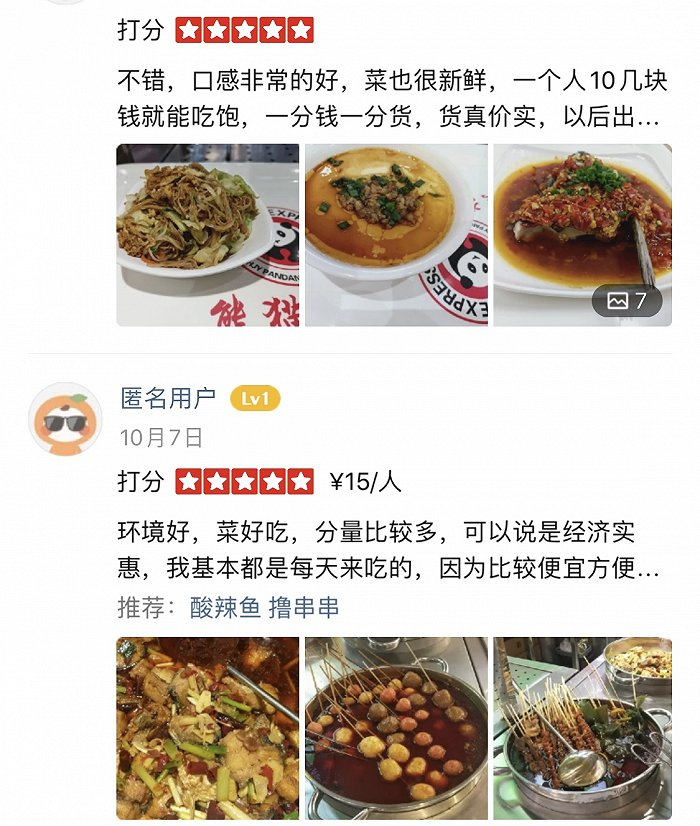Open the red broth skewer balls photo
Viewport: 700px width, 826px height.
coord(396,728)
